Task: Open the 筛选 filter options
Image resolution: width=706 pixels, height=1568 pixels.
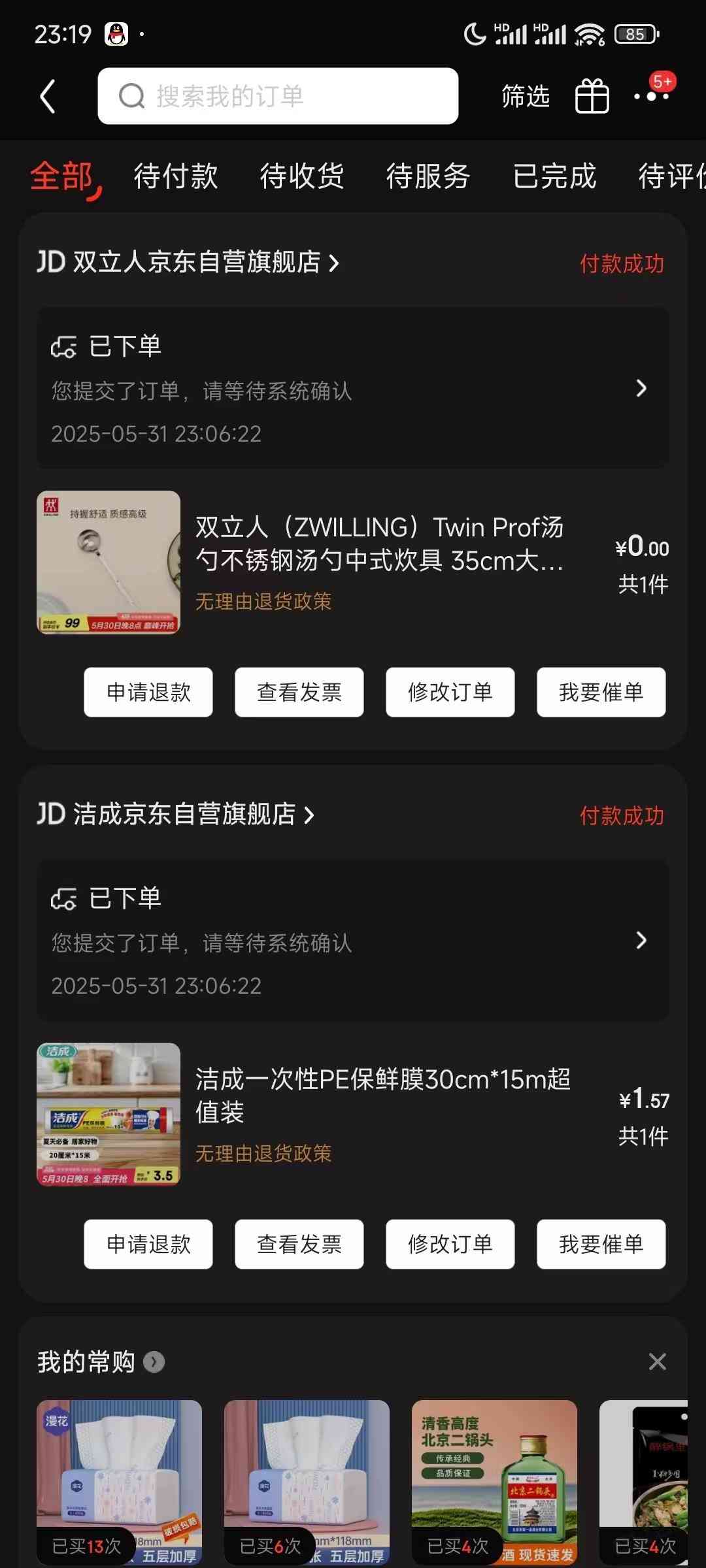Action: click(x=526, y=96)
